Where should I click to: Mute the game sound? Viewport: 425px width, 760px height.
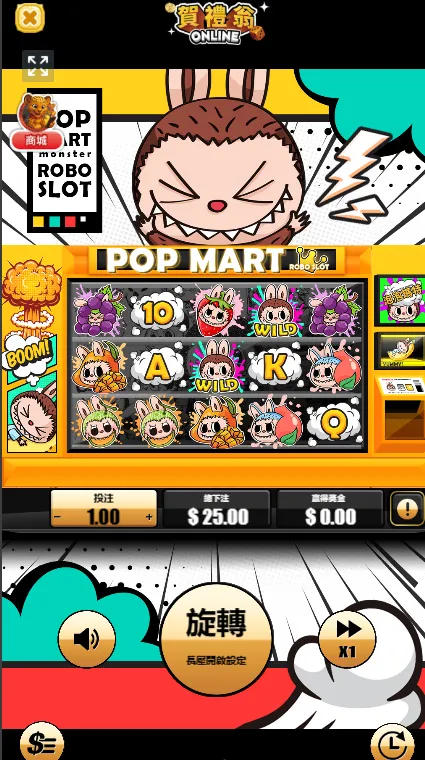click(x=87, y=639)
